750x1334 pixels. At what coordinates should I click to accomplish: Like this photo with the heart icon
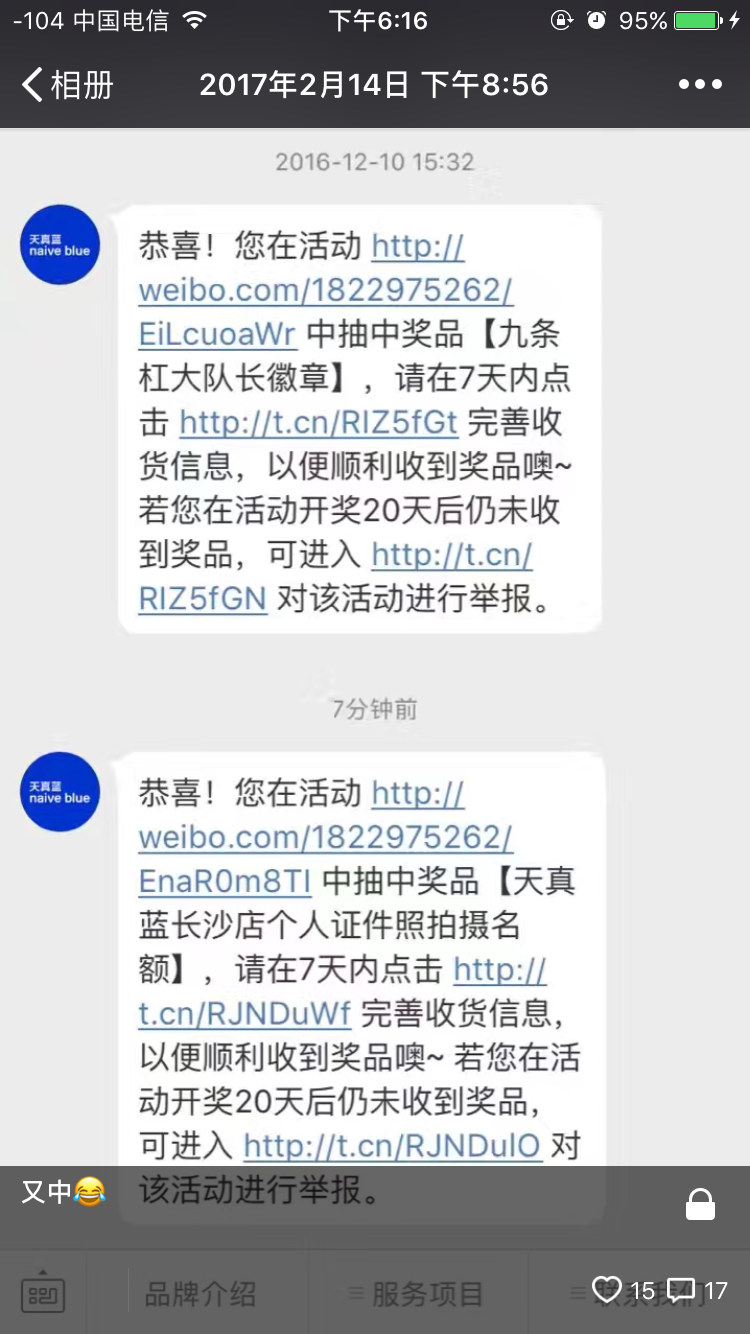[607, 1289]
